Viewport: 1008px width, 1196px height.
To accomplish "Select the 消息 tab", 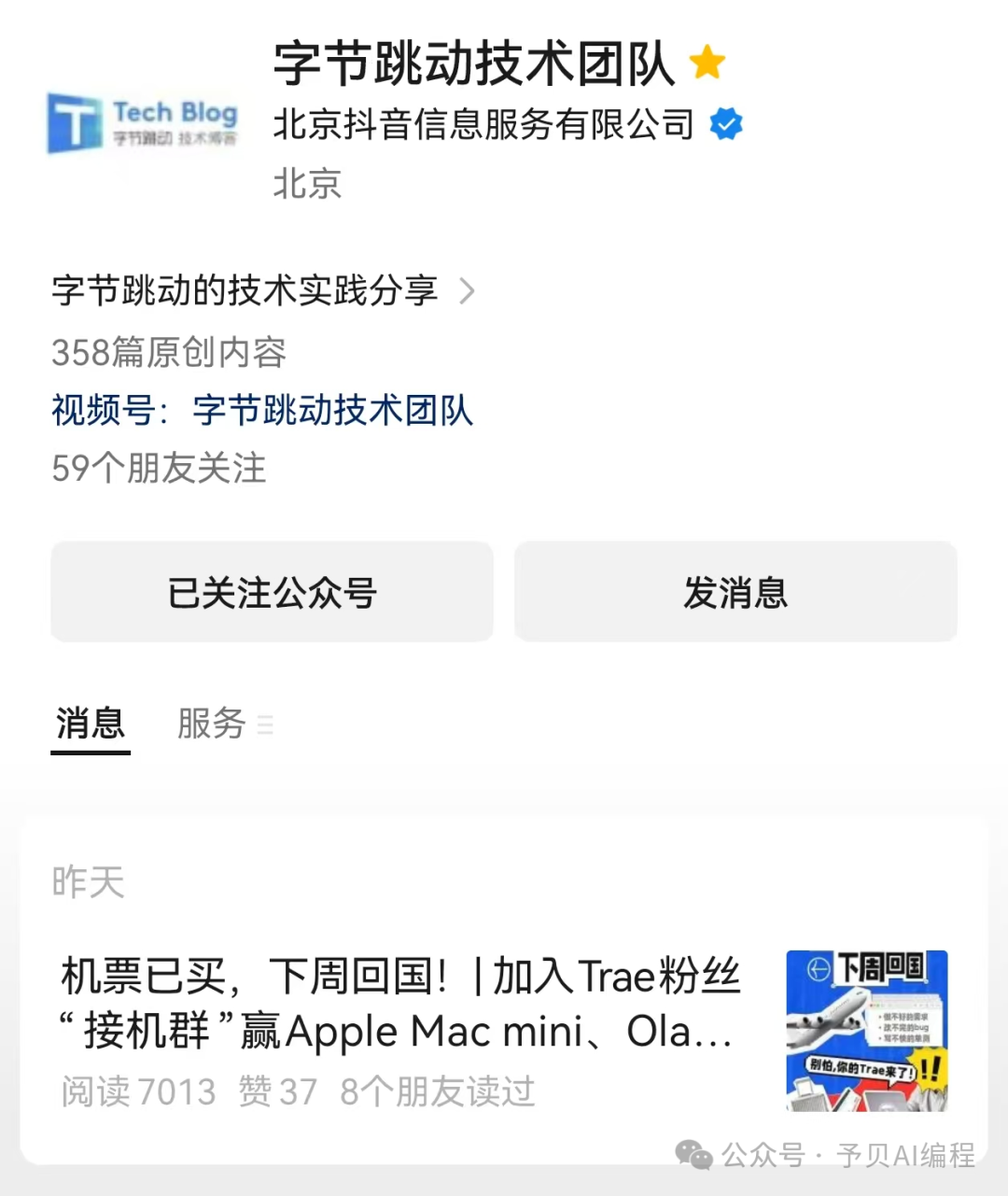I will 91,724.
